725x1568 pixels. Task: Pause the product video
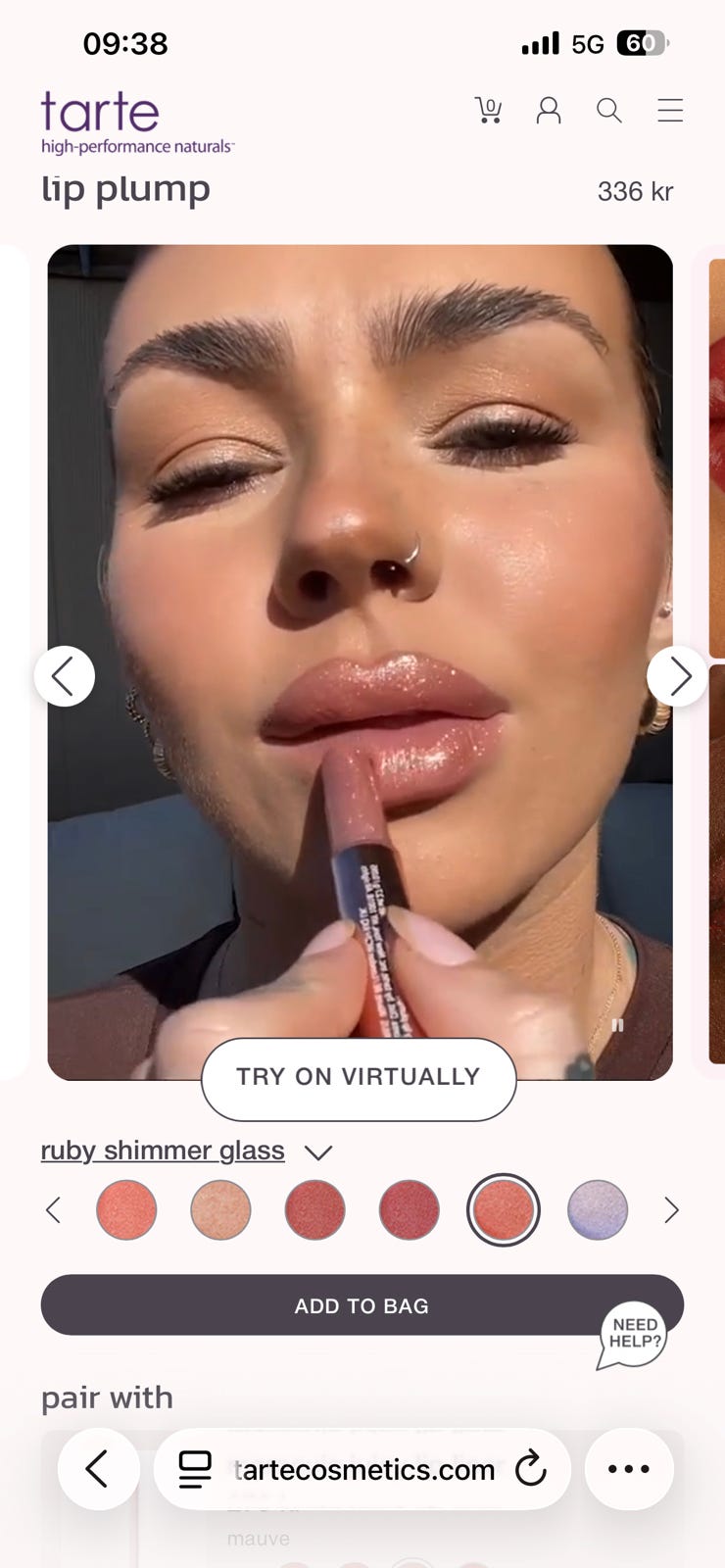617,1025
